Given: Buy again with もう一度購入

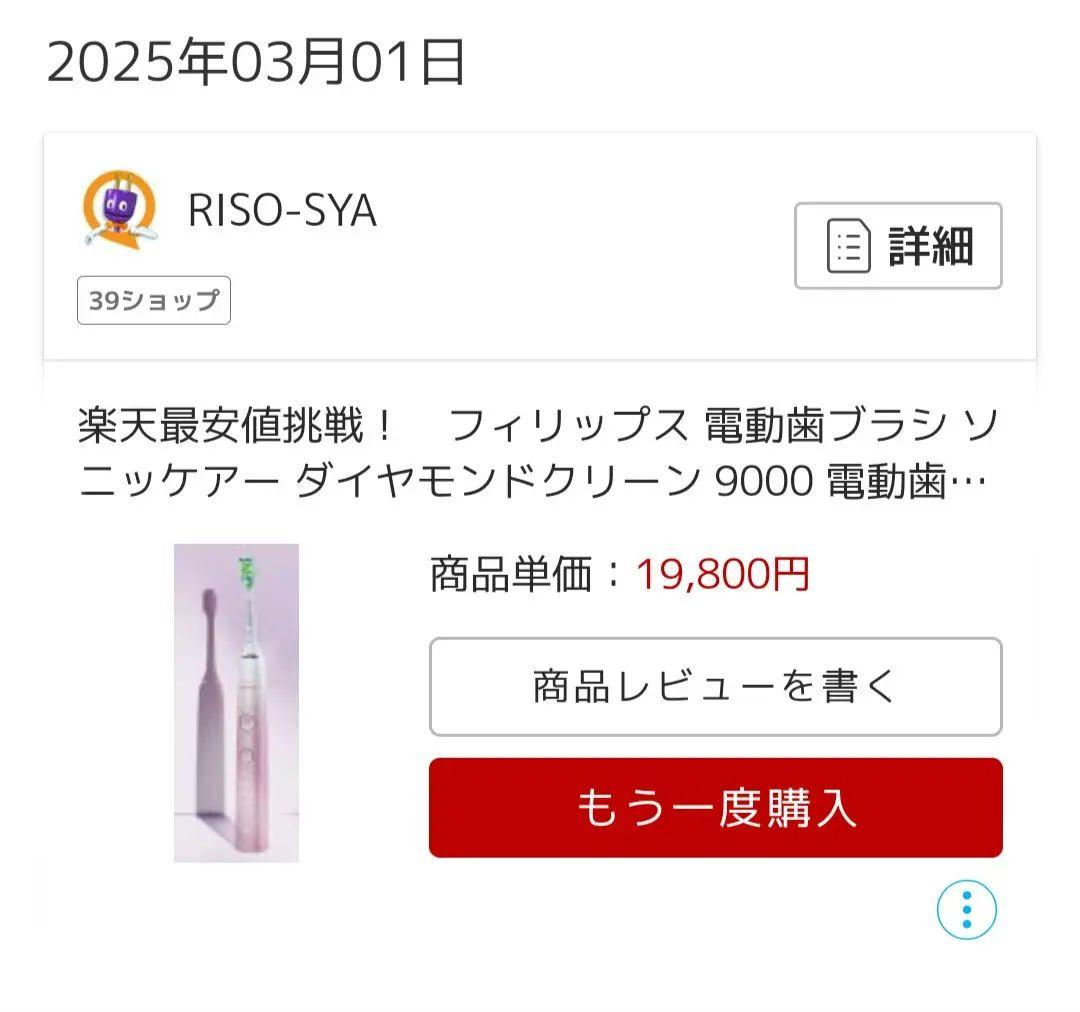Looking at the screenshot, I should [x=715, y=808].
